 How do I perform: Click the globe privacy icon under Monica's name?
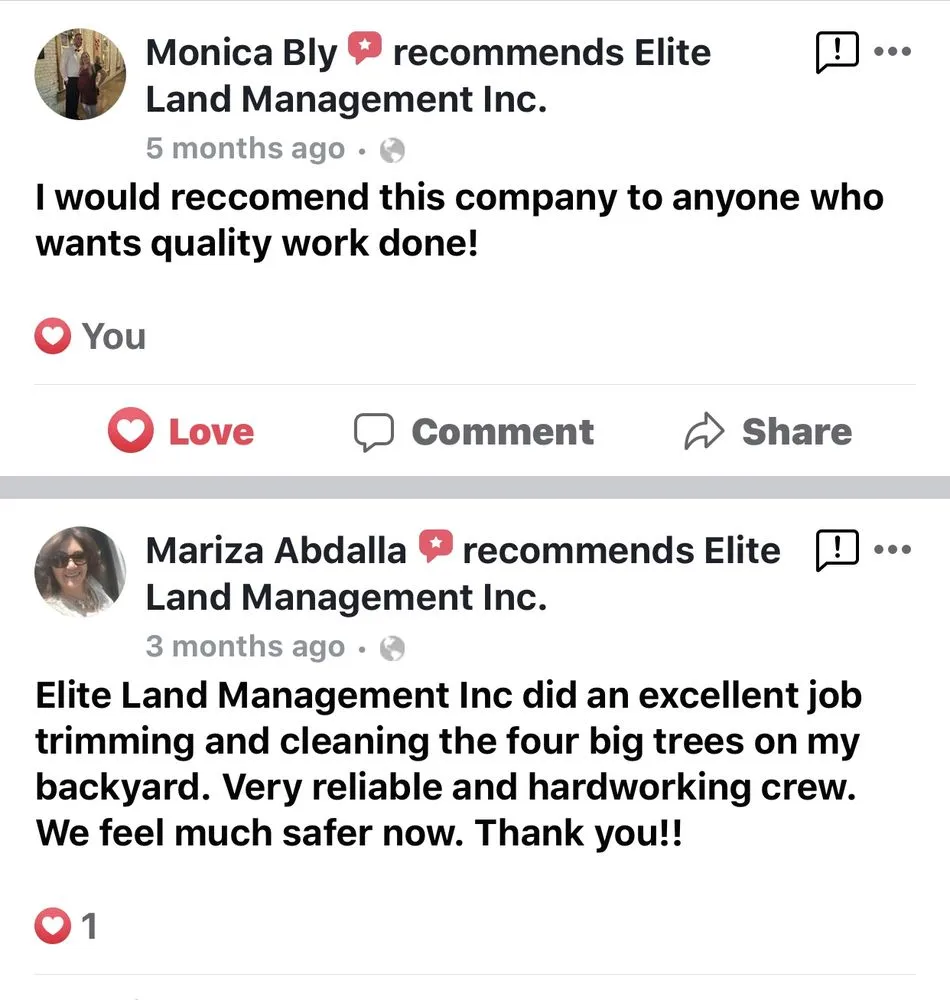(392, 148)
